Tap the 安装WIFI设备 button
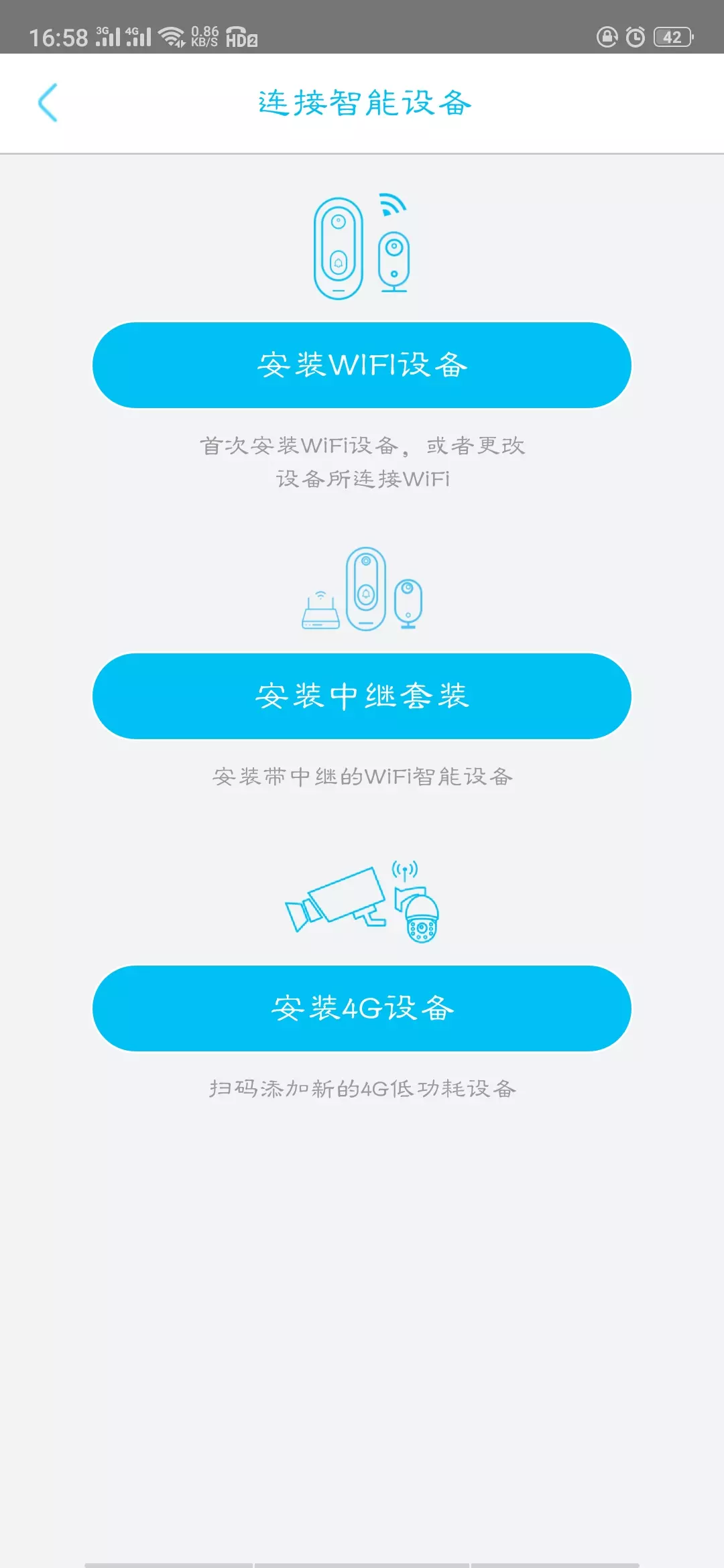 click(x=362, y=365)
